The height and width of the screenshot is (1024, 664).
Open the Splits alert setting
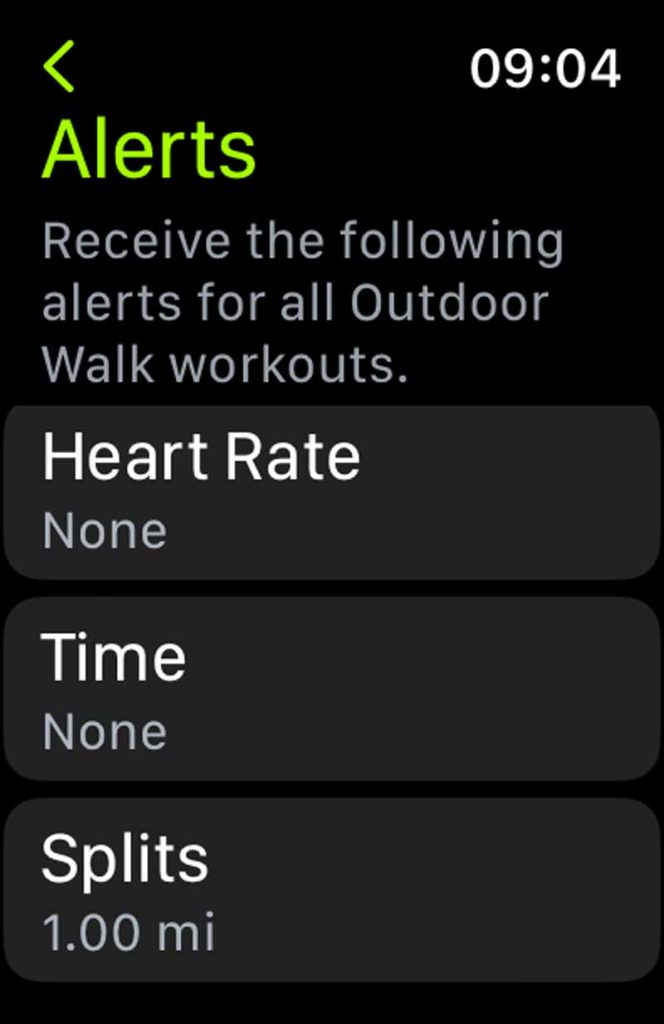pos(332,890)
